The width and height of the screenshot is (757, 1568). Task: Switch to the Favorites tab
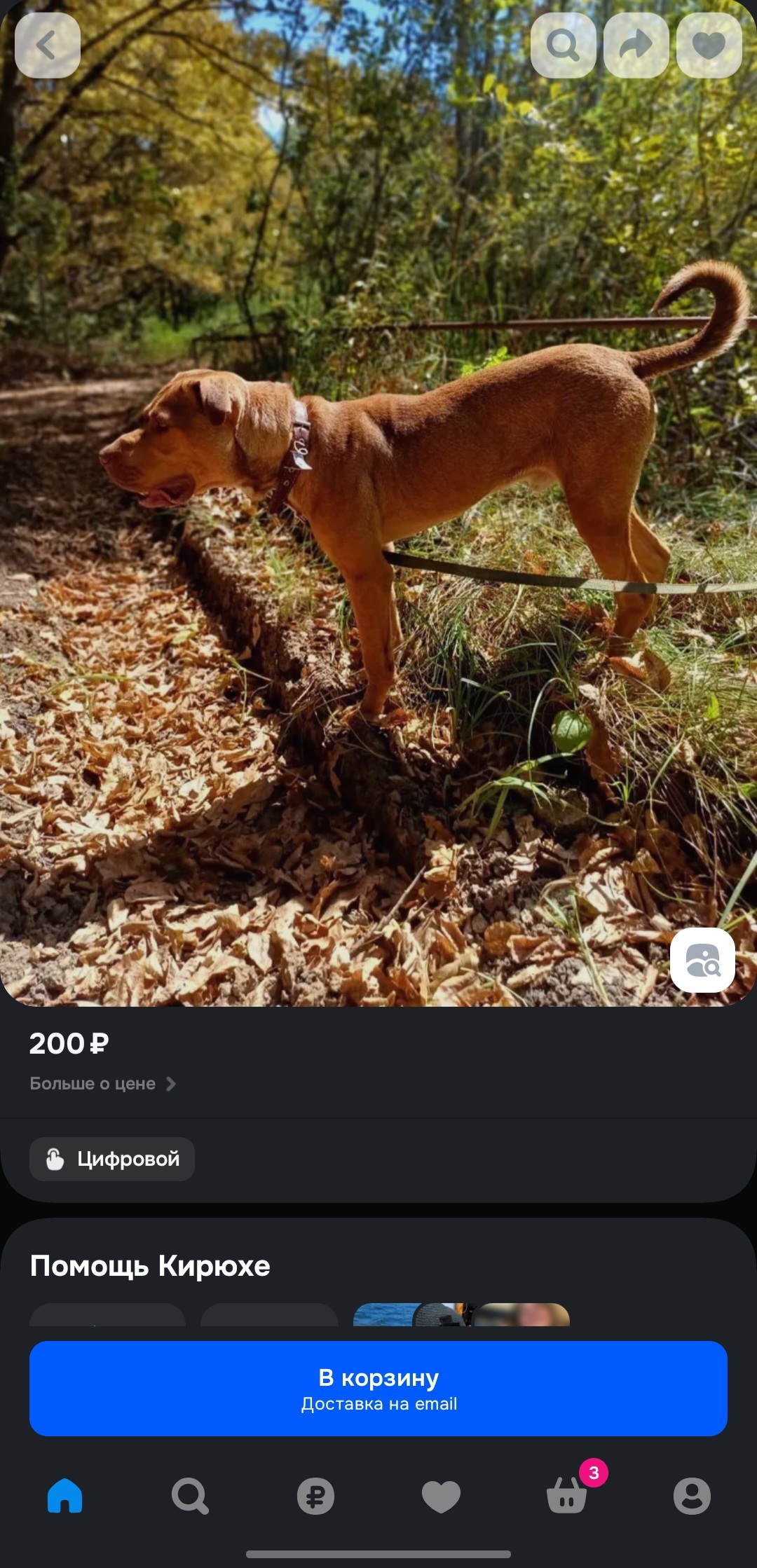pyautogui.click(x=441, y=1496)
